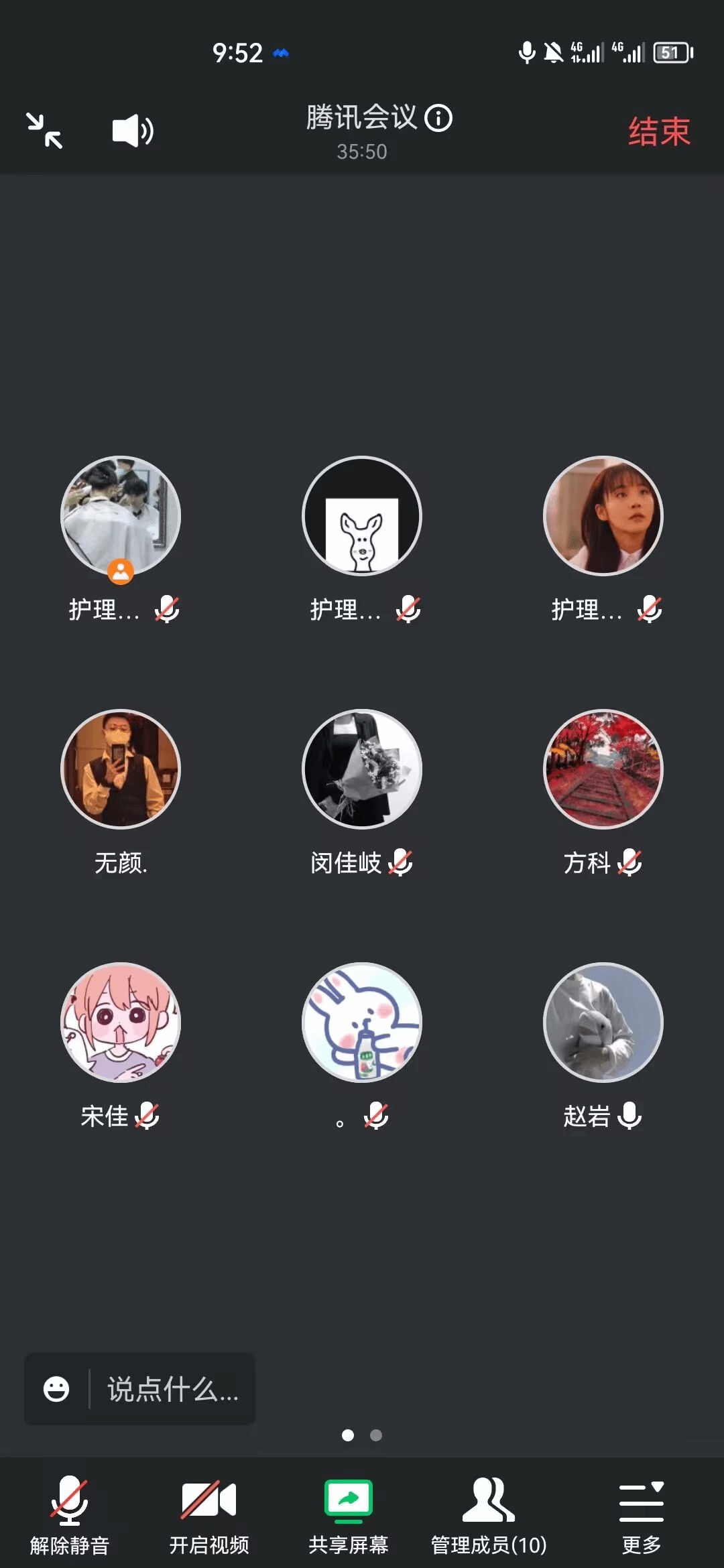Toggle the speaker audio output
724x1568 pixels.
133,131
